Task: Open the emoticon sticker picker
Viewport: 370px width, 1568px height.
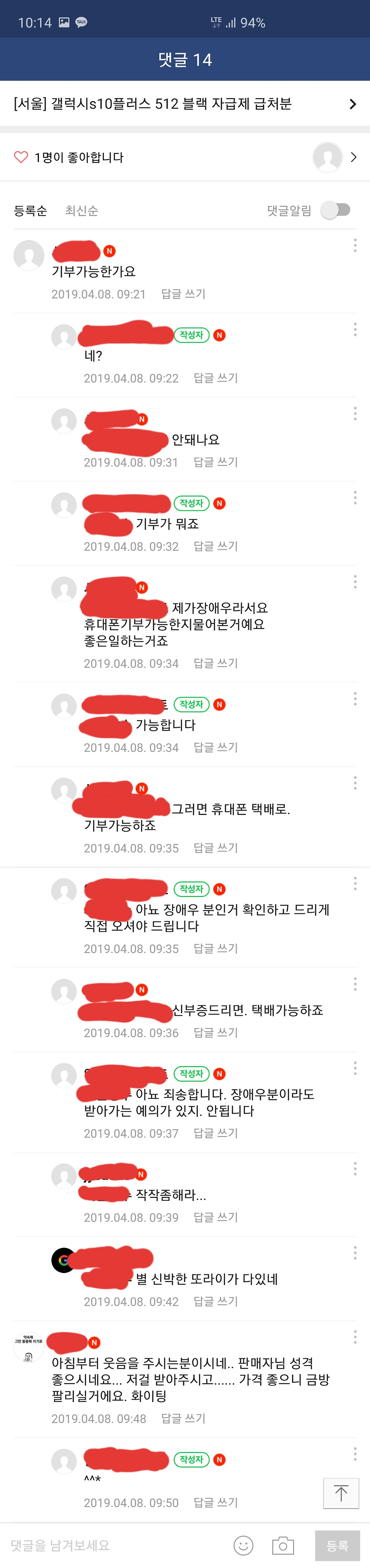Action: point(243,1545)
